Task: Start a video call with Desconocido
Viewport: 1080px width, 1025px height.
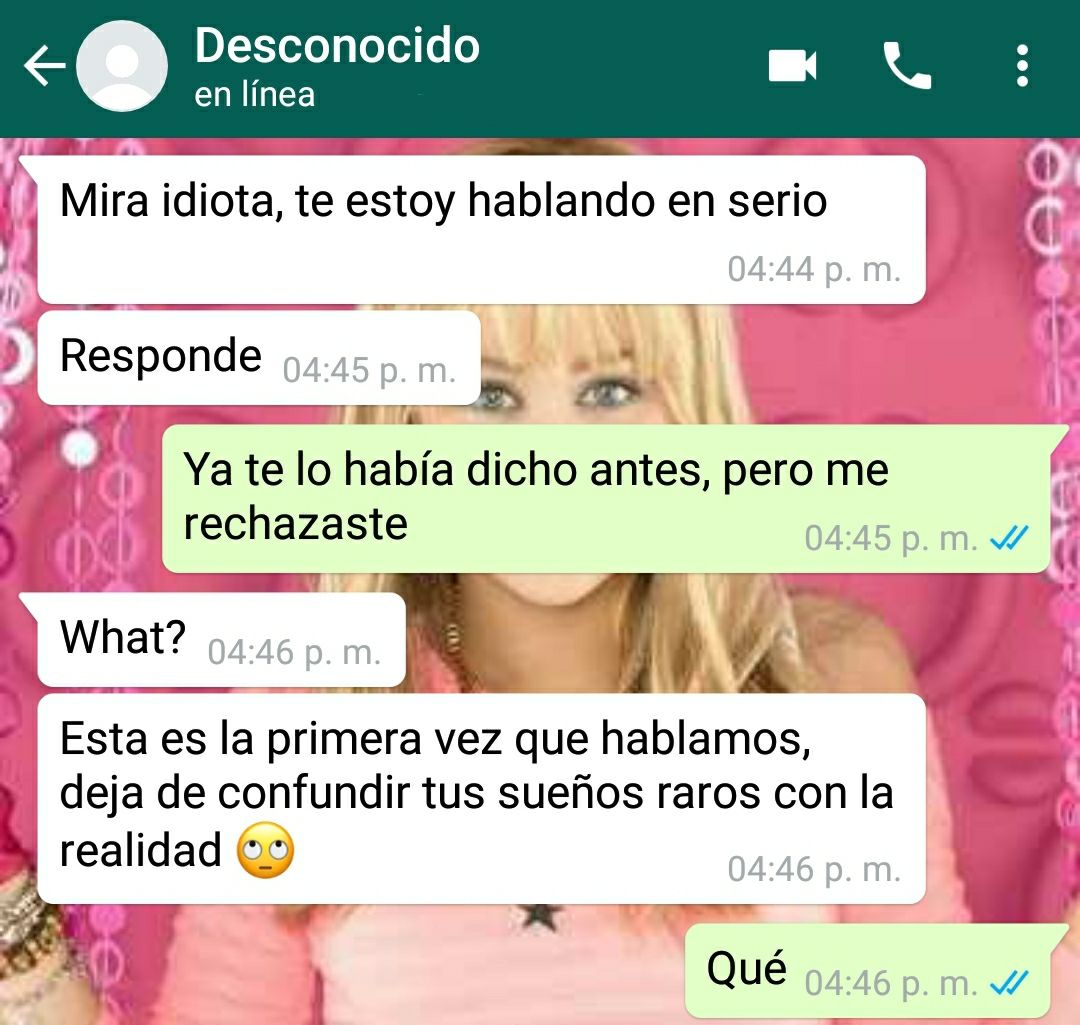Action: click(x=792, y=67)
